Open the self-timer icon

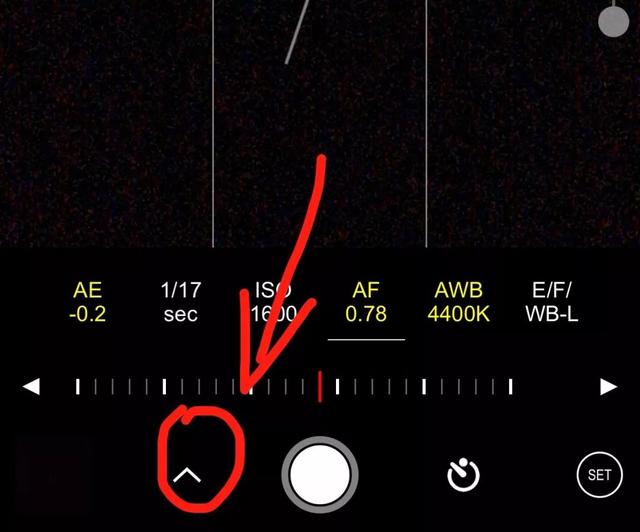pos(463,476)
